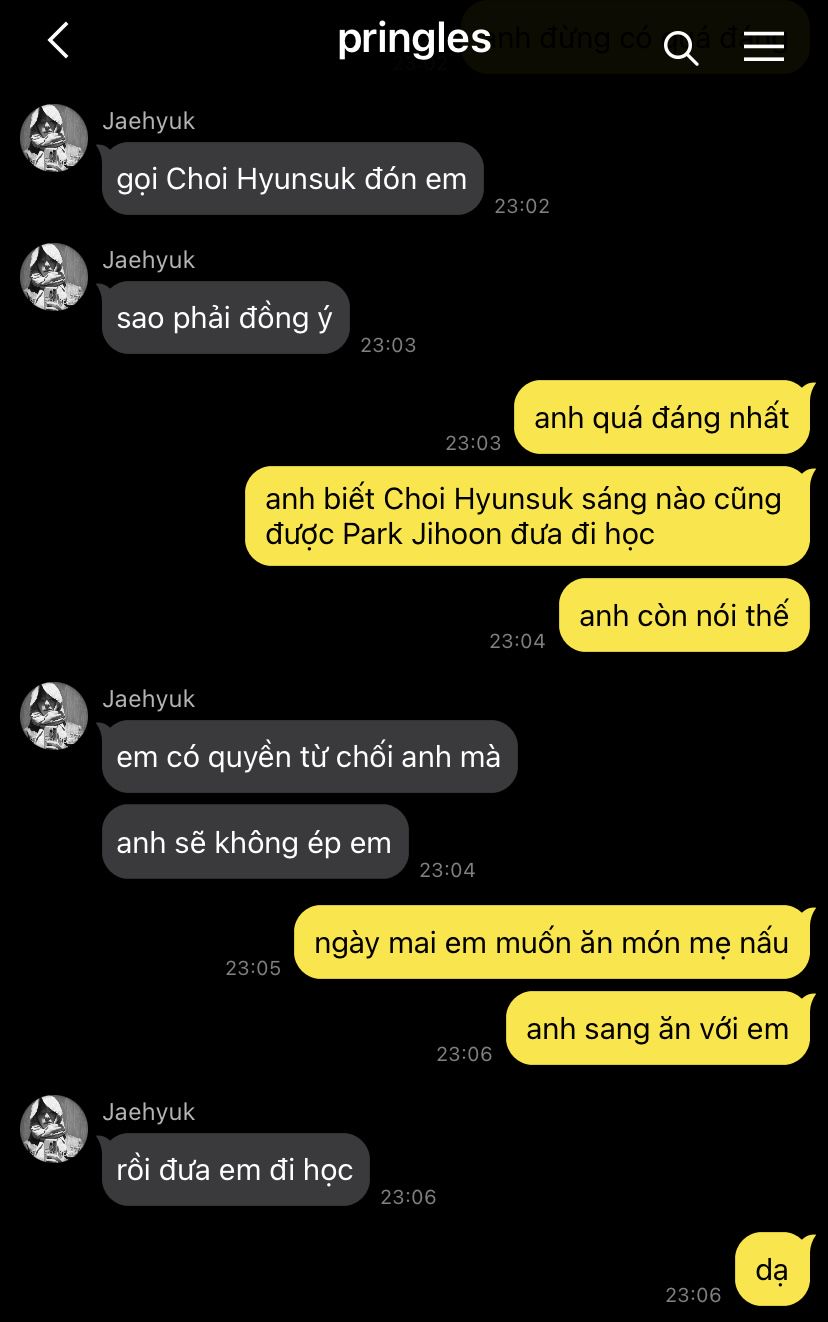This screenshot has height=1322, width=828.
Task: Go back from pringles chat
Action: click(x=58, y=41)
